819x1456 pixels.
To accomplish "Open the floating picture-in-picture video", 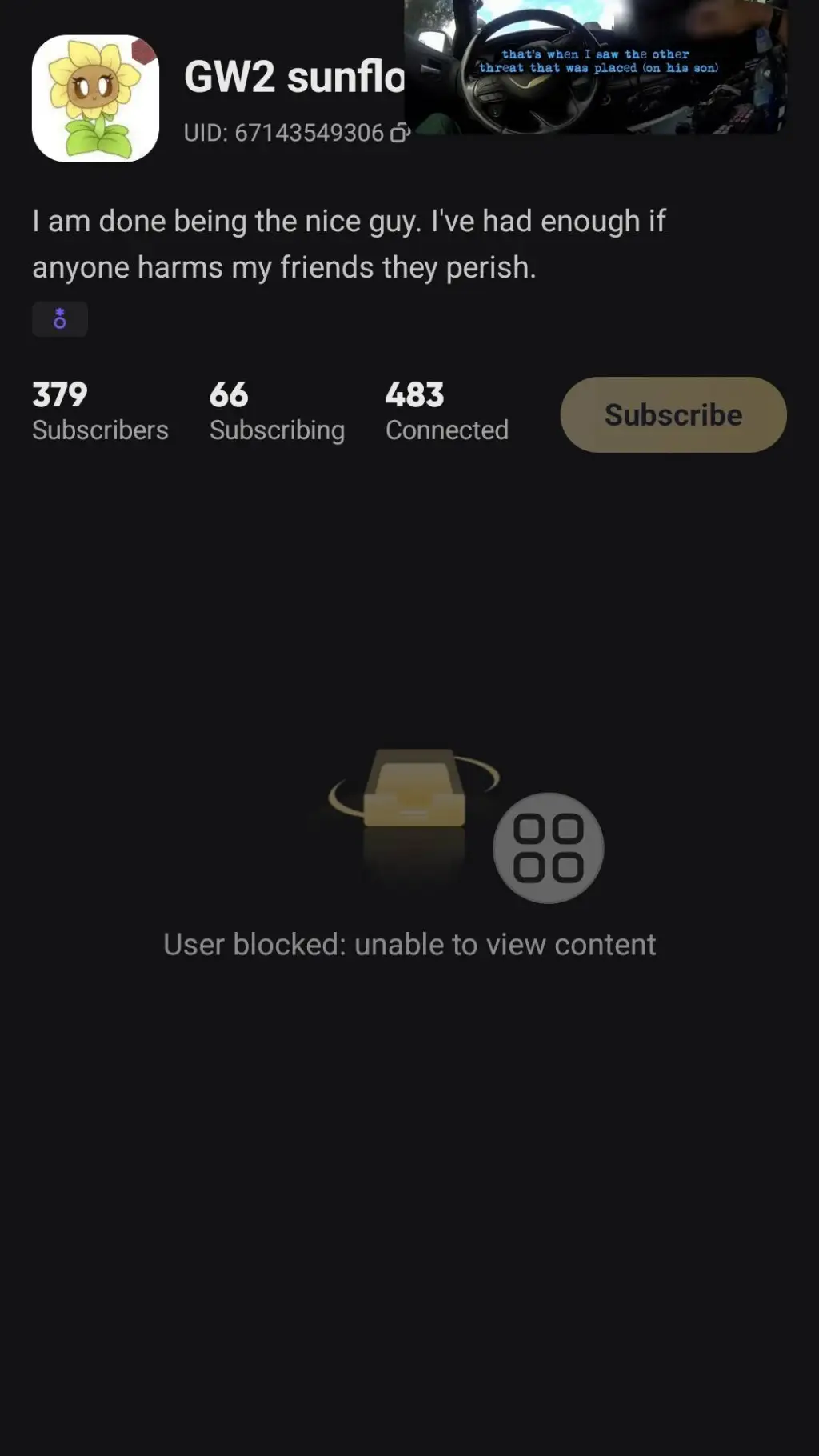I will [x=596, y=67].
